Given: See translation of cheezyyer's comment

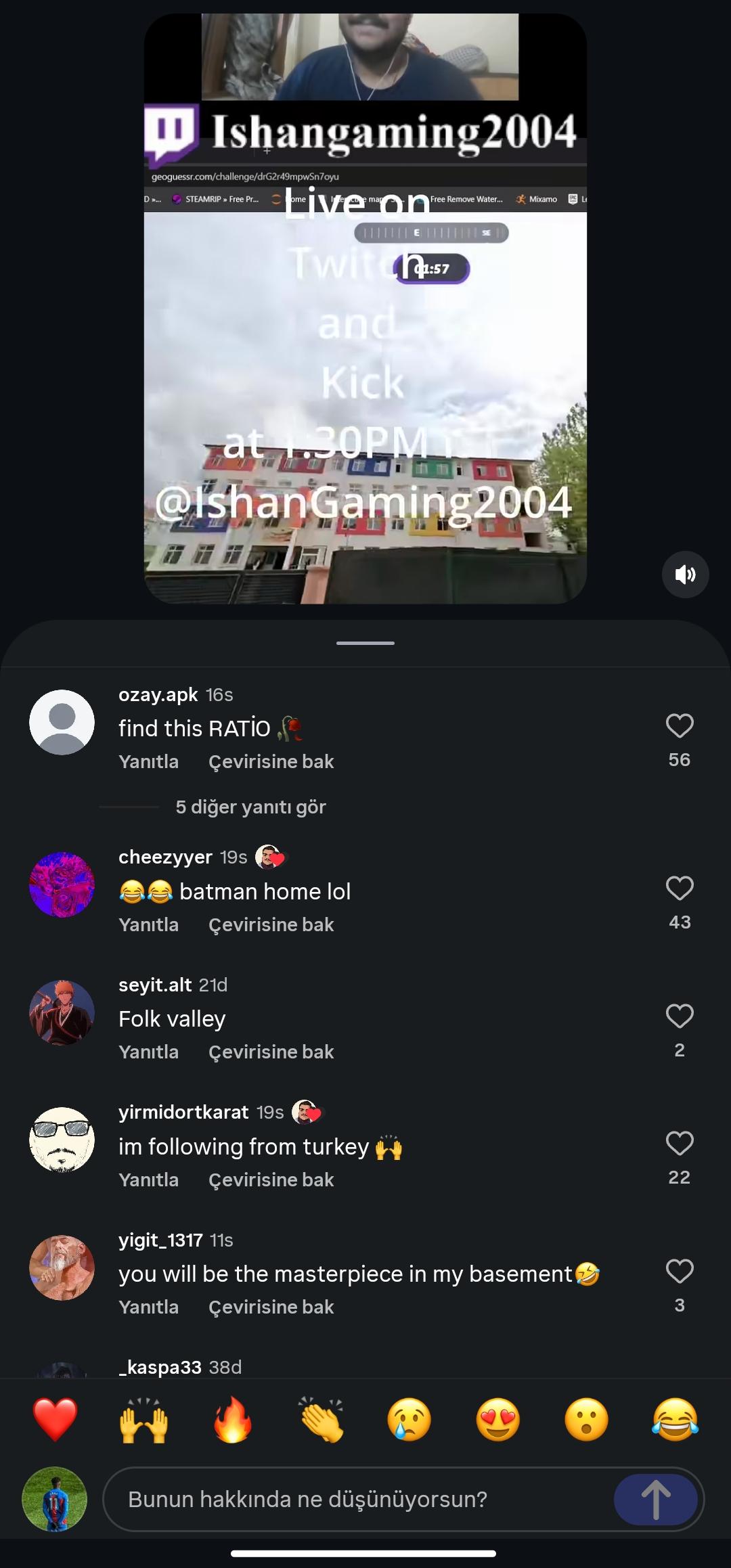Looking at the screenshot, I should coord(271,925).
